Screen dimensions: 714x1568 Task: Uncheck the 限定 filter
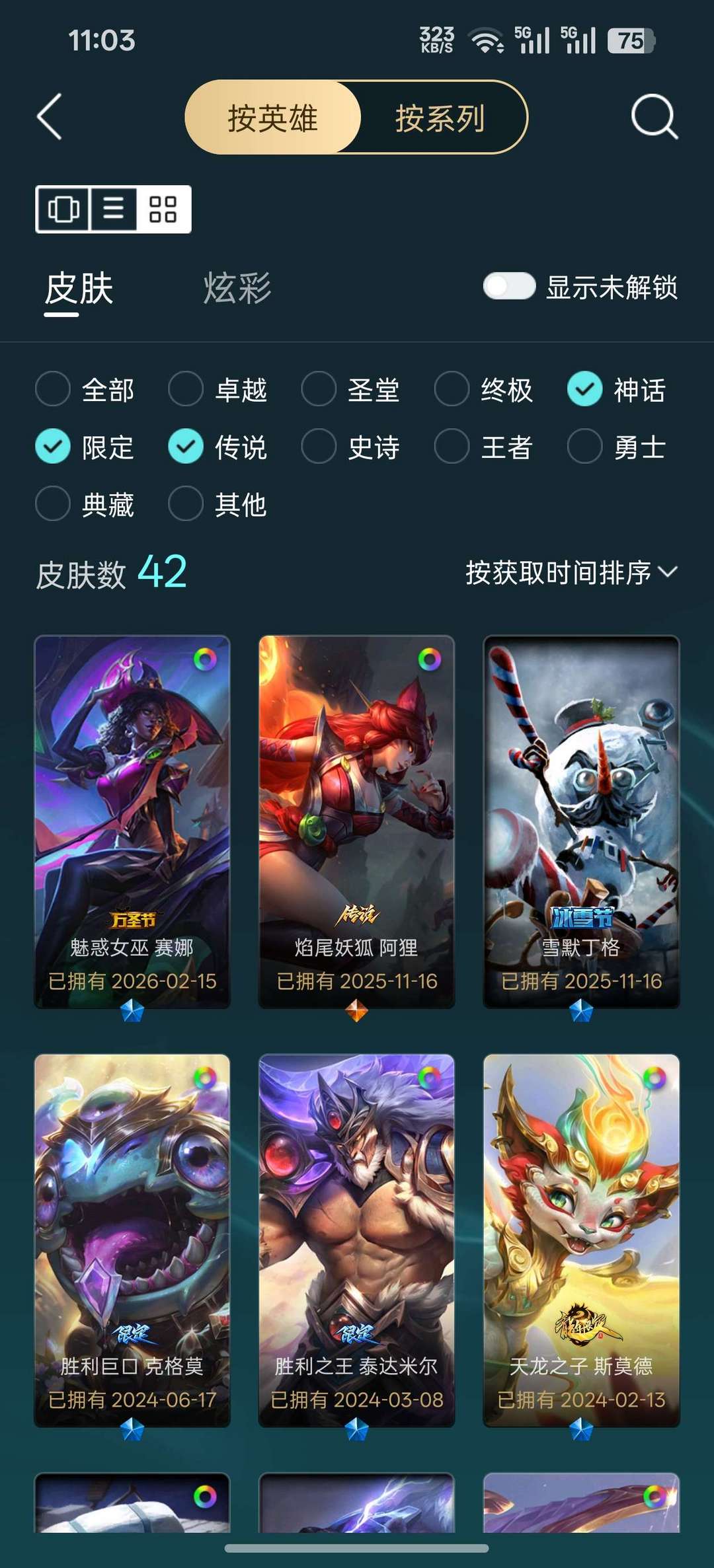(53, 447)
